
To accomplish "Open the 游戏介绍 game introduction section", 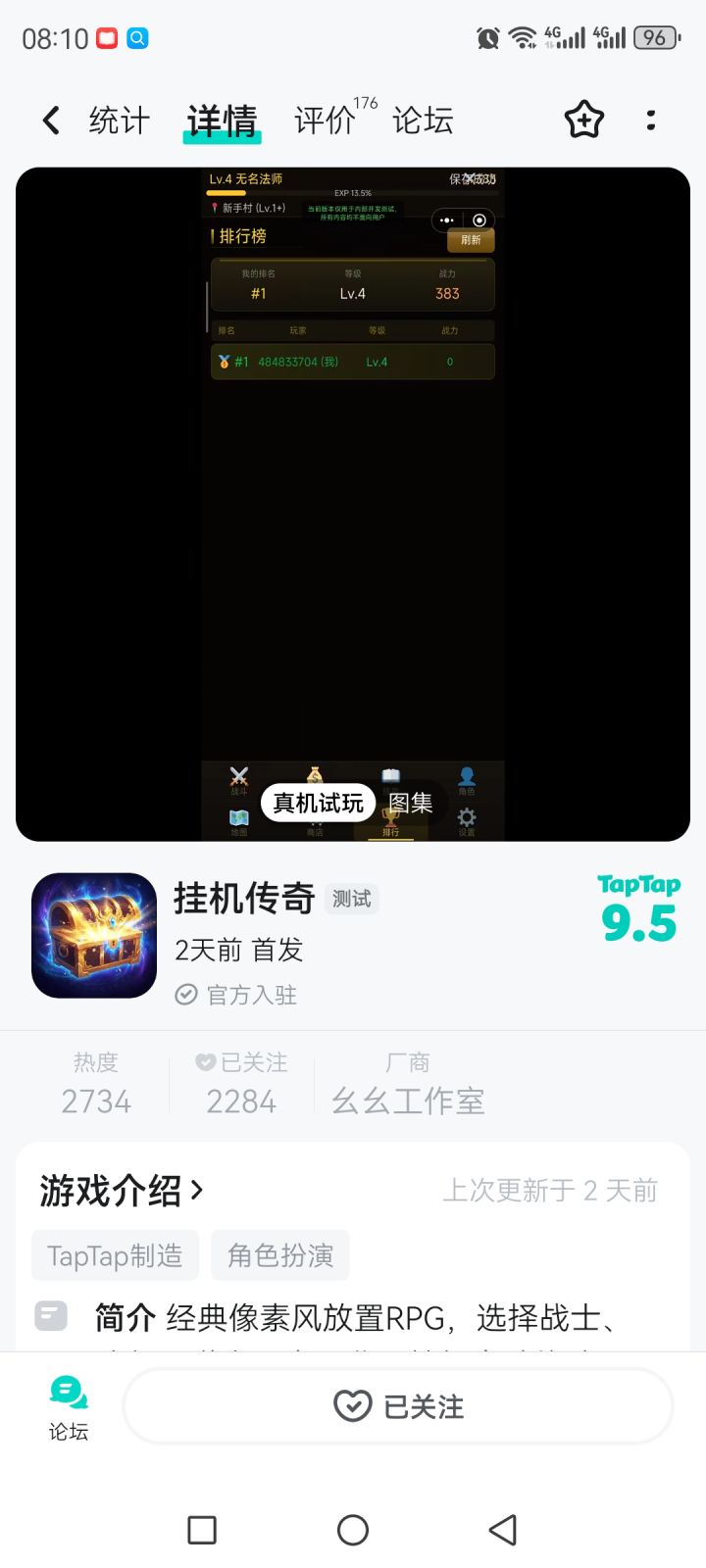I will pos(120,1189).
